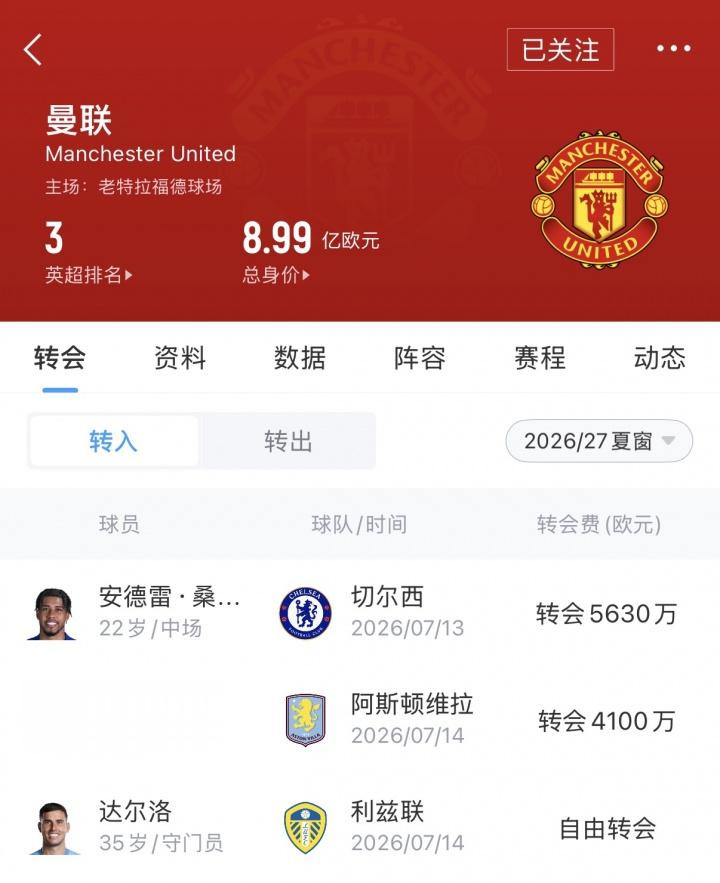
Task: Open the 阿斯顿维拉 transfer row
Action: point(360,720)
